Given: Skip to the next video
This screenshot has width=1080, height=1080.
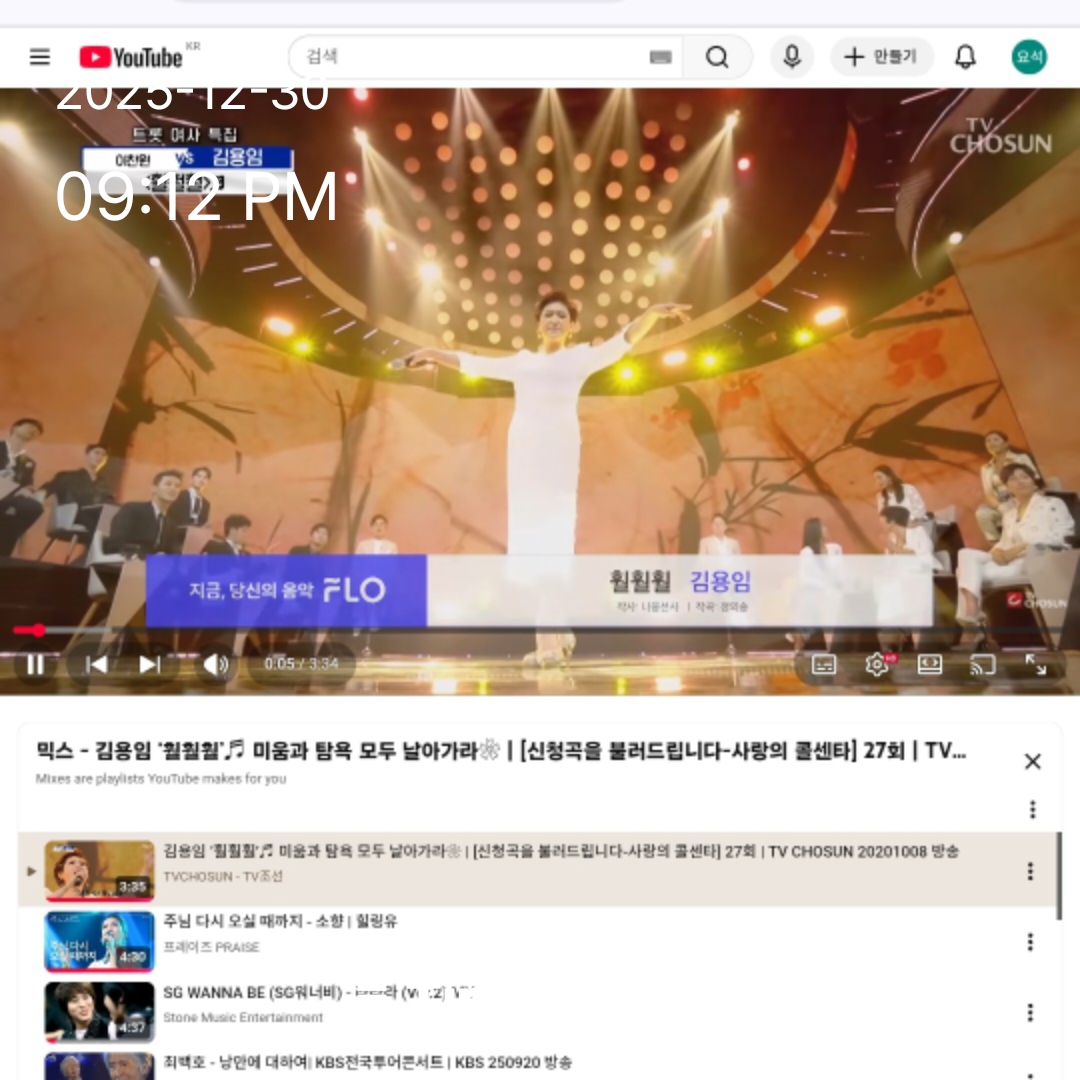Looking at the screenshot, I should tap(149, 664).
